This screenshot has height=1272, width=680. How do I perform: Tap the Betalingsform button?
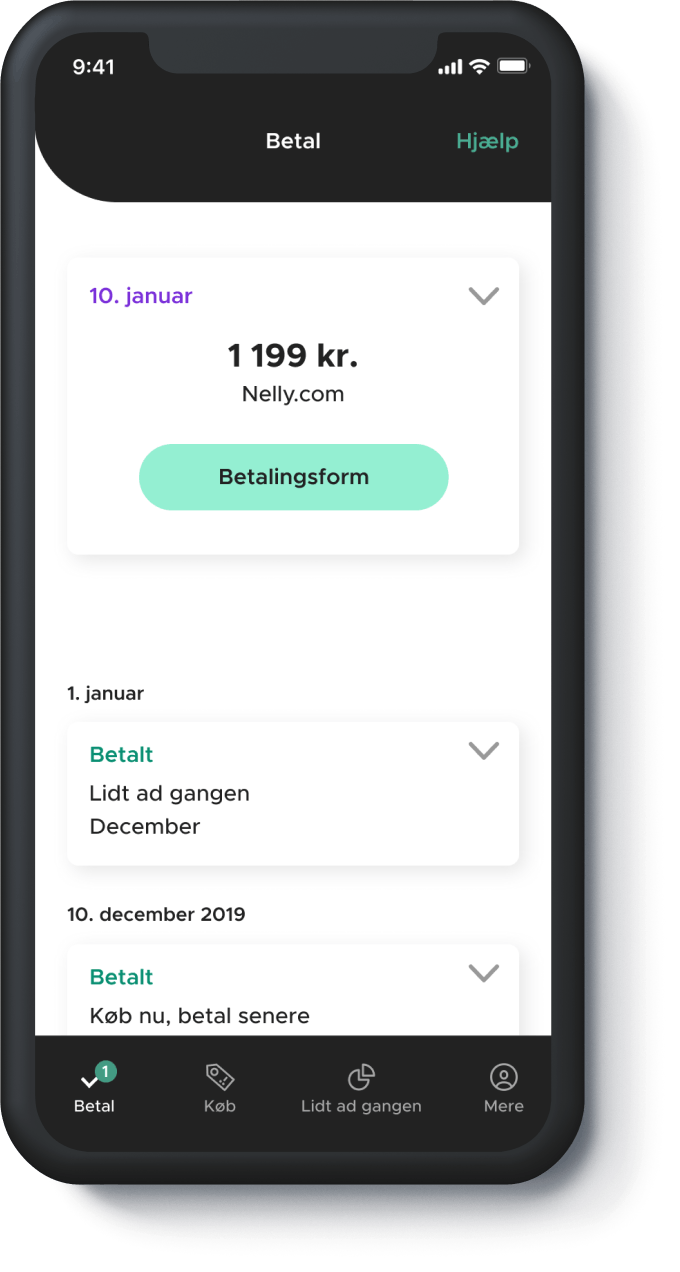pos(293,477)
